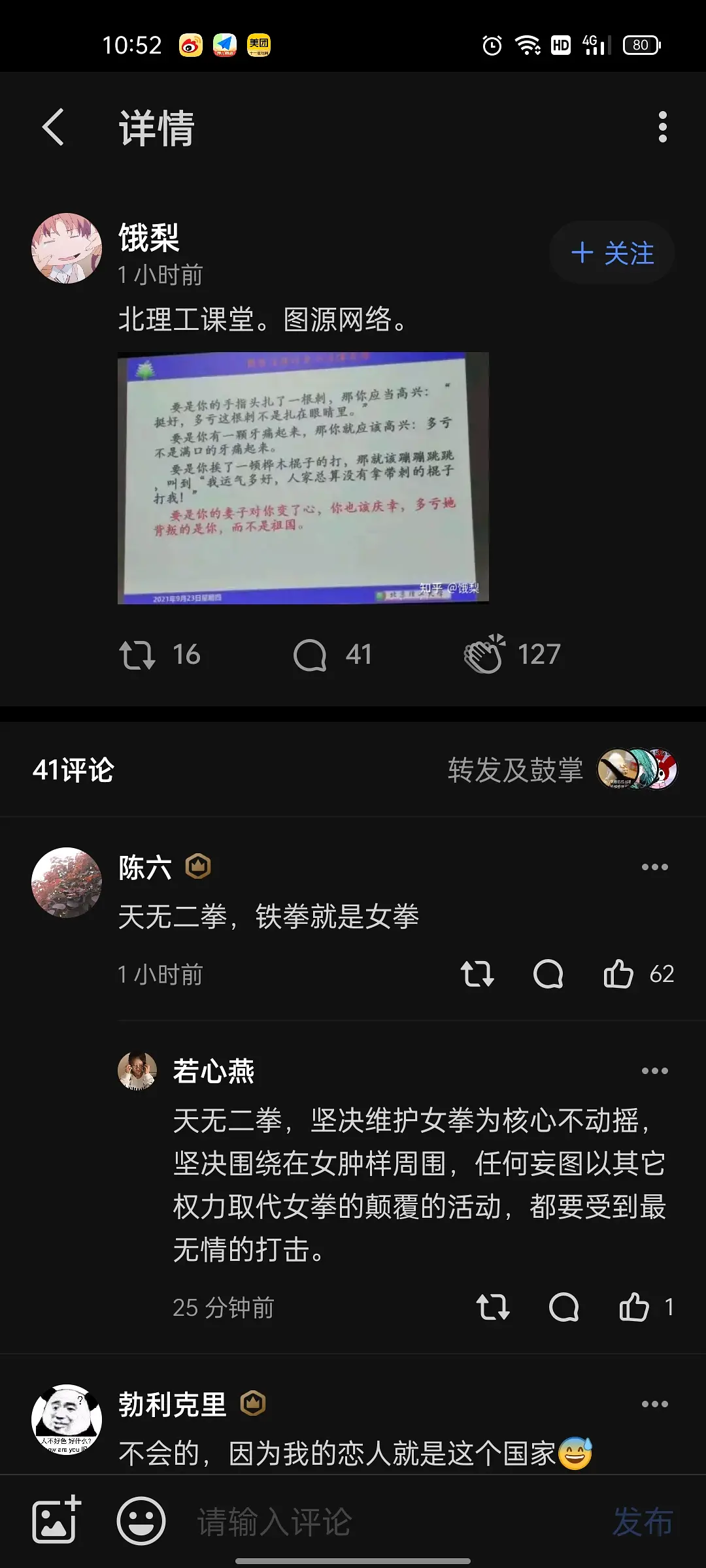Go back from the 详情 page

coord(54,127)
